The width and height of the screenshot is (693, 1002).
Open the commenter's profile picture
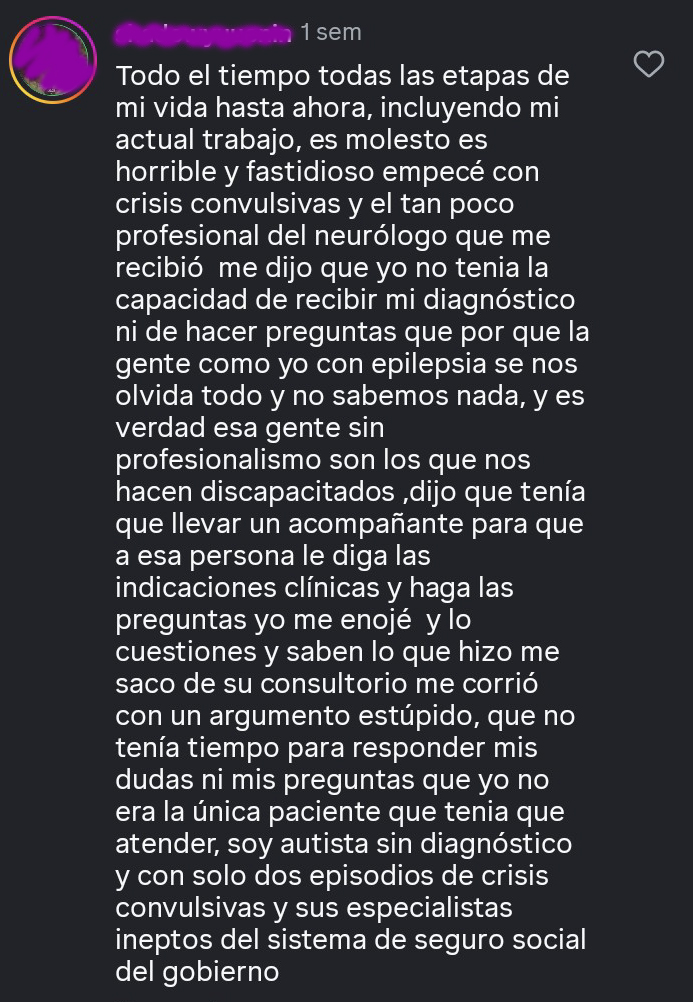[53, 60]
